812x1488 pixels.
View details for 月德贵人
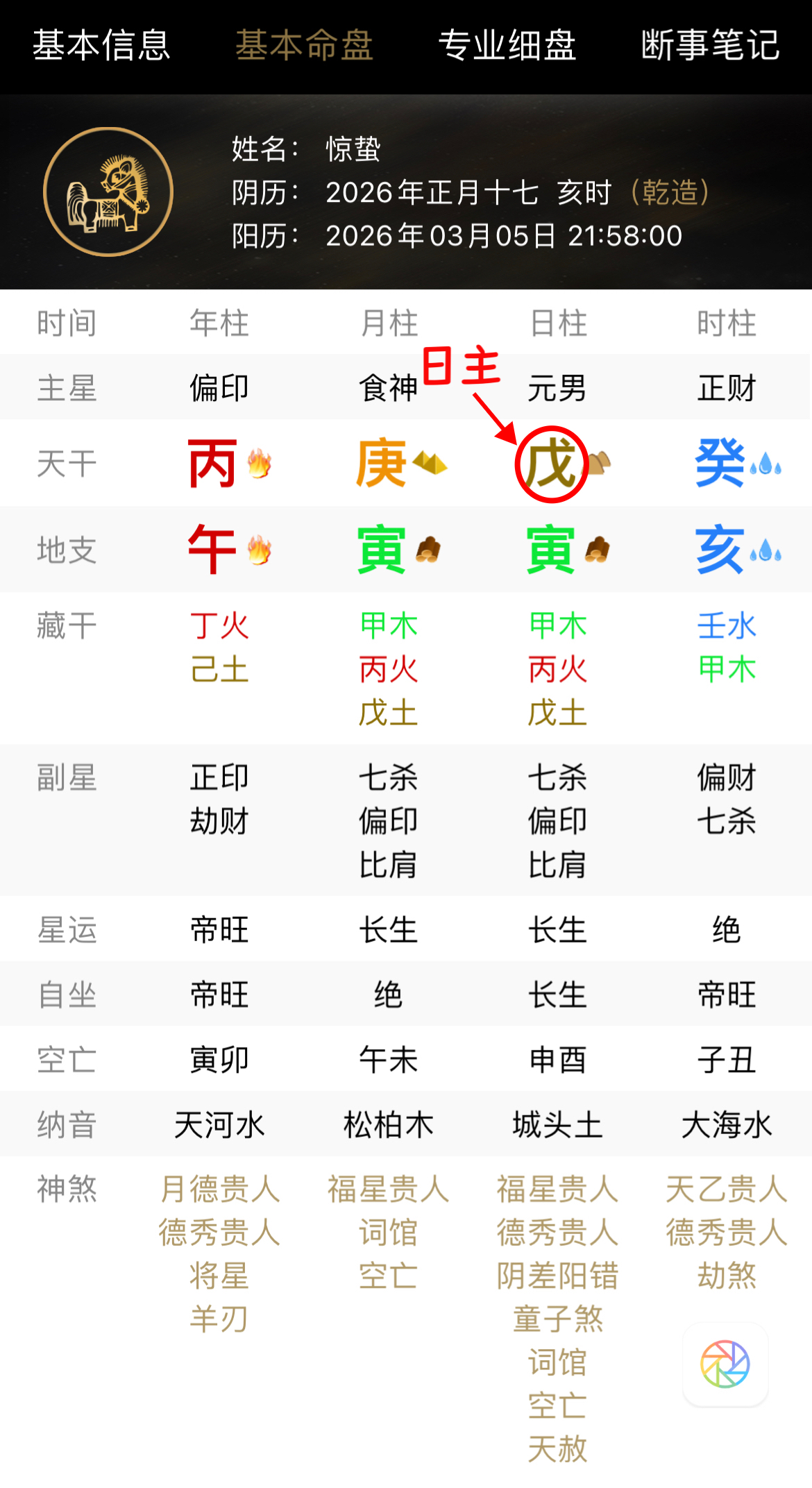click(219, 1189)
